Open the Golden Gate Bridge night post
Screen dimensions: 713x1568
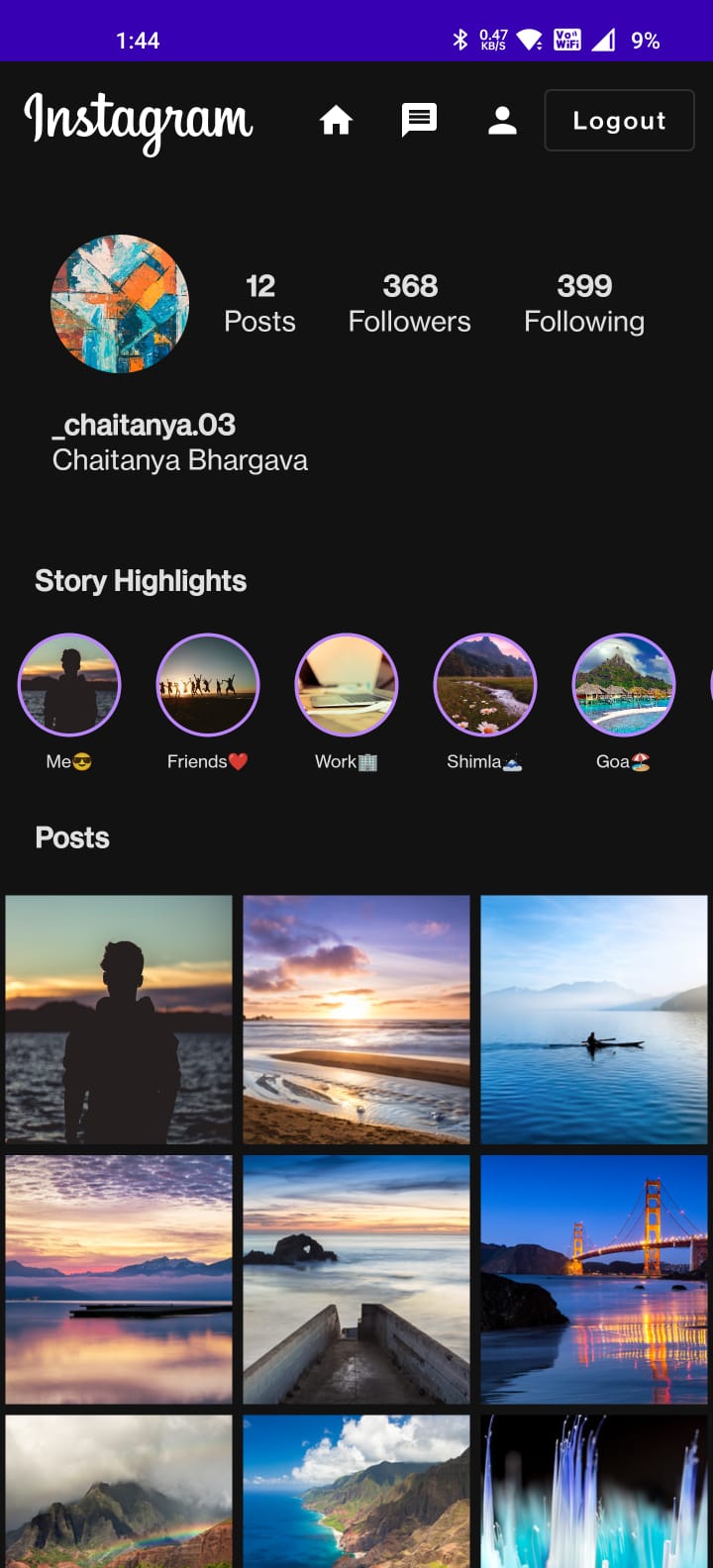coord(594,1279)
